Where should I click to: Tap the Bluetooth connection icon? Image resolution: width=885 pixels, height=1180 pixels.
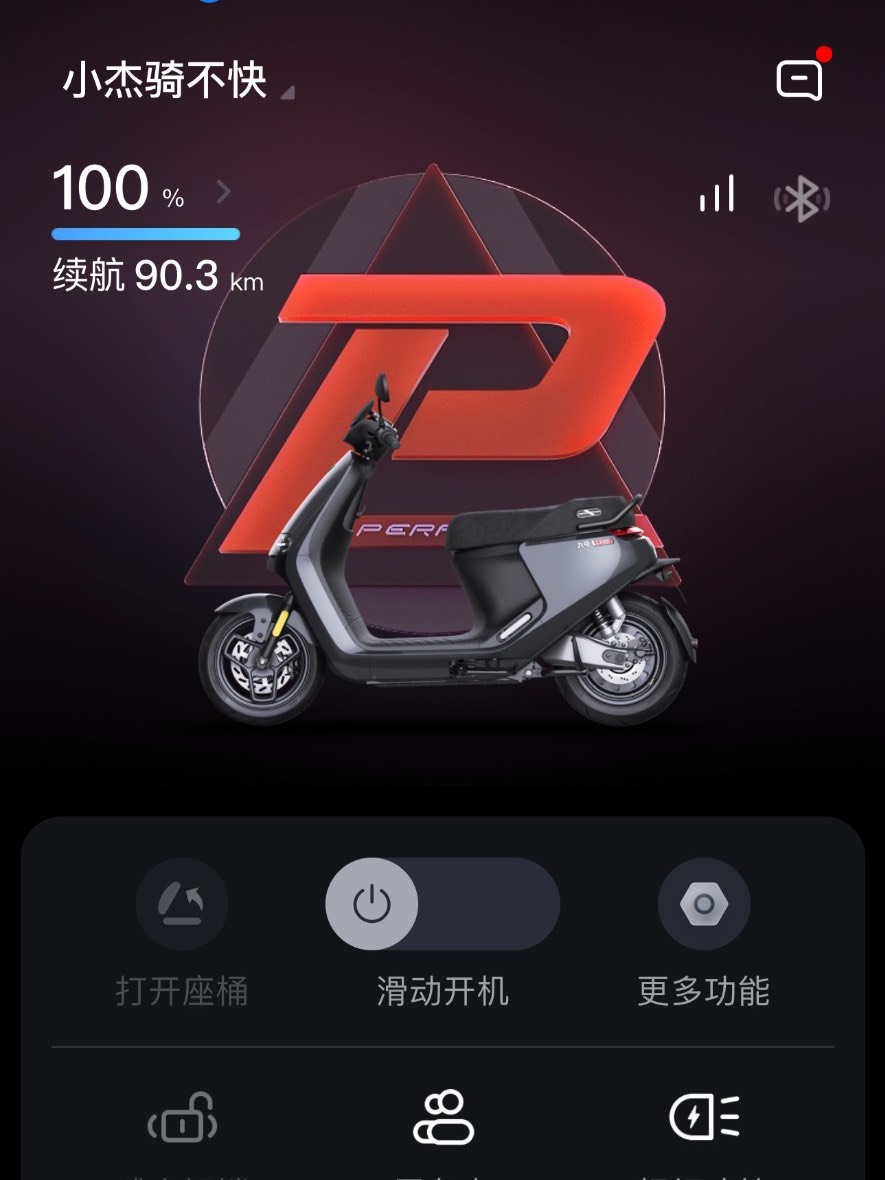tap(801, 199)
